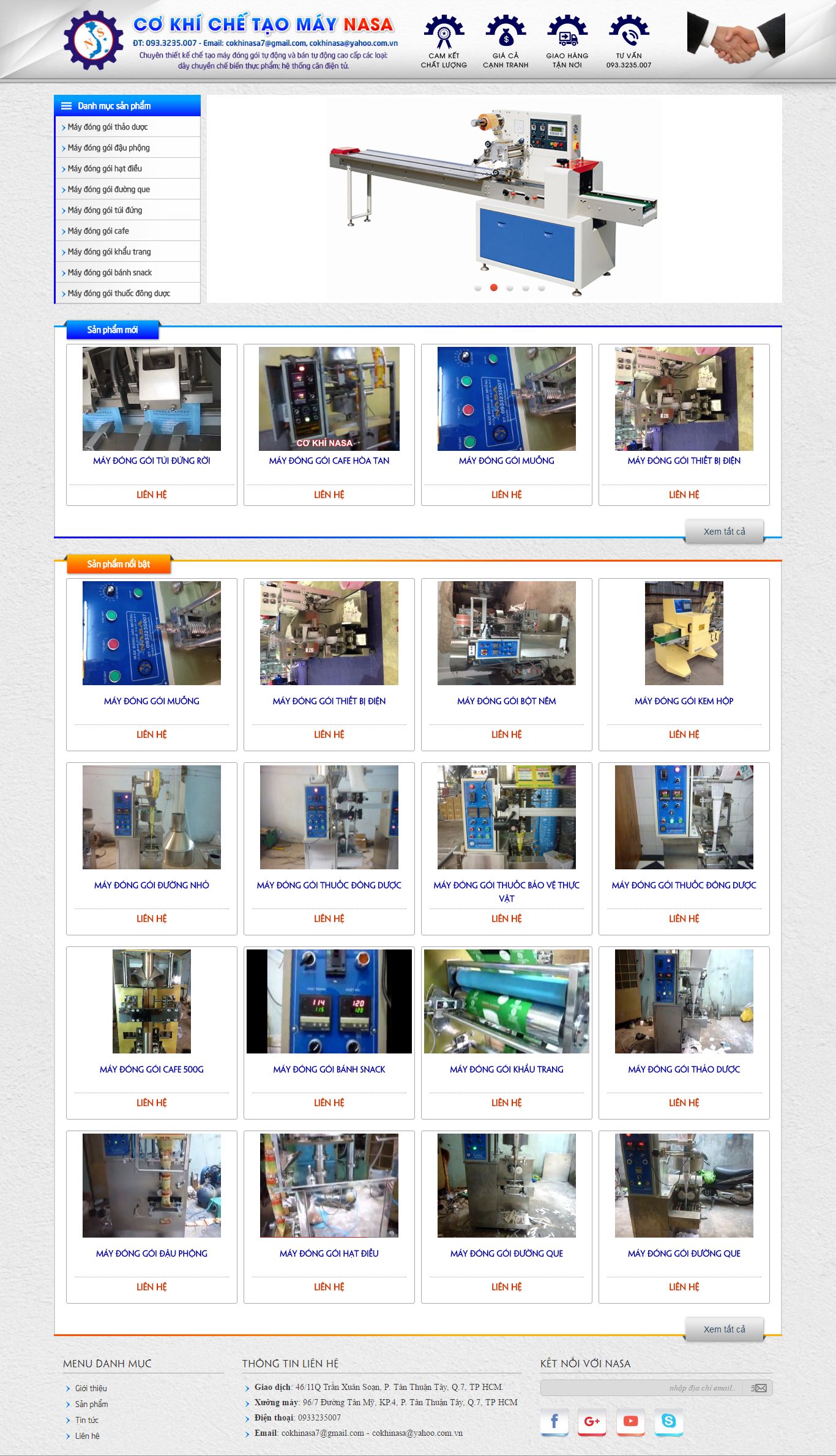
Task: View Máy đóng gói cafe hòa tan product
Action: [329, 461]
